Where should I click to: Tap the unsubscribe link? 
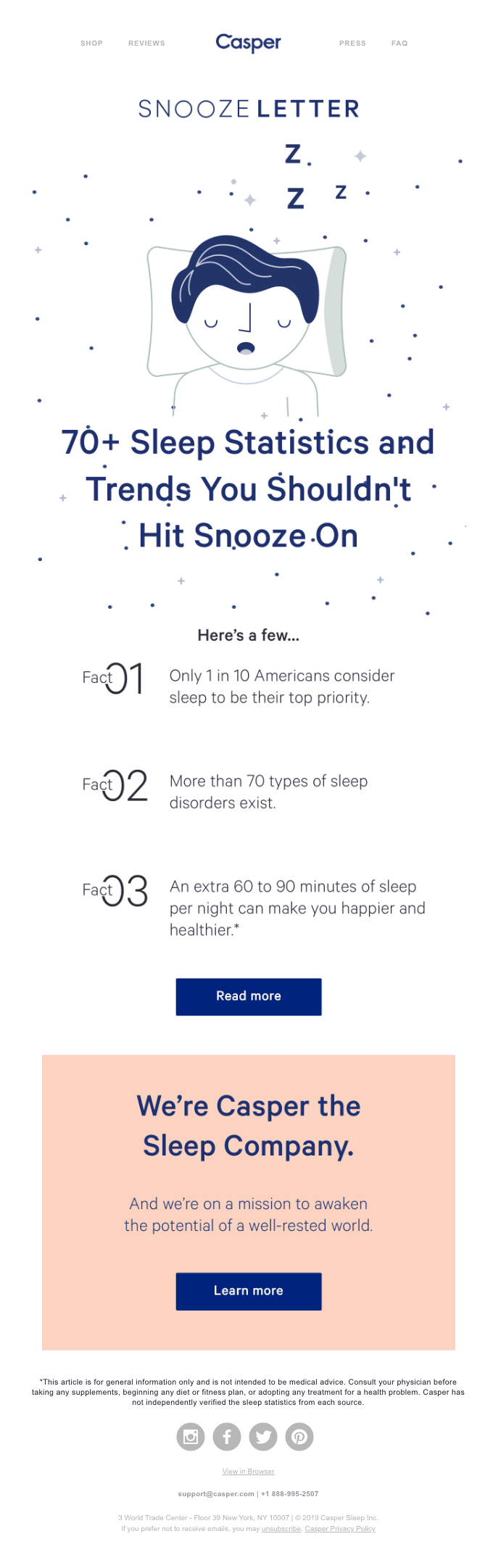[x=281, y=1528]
